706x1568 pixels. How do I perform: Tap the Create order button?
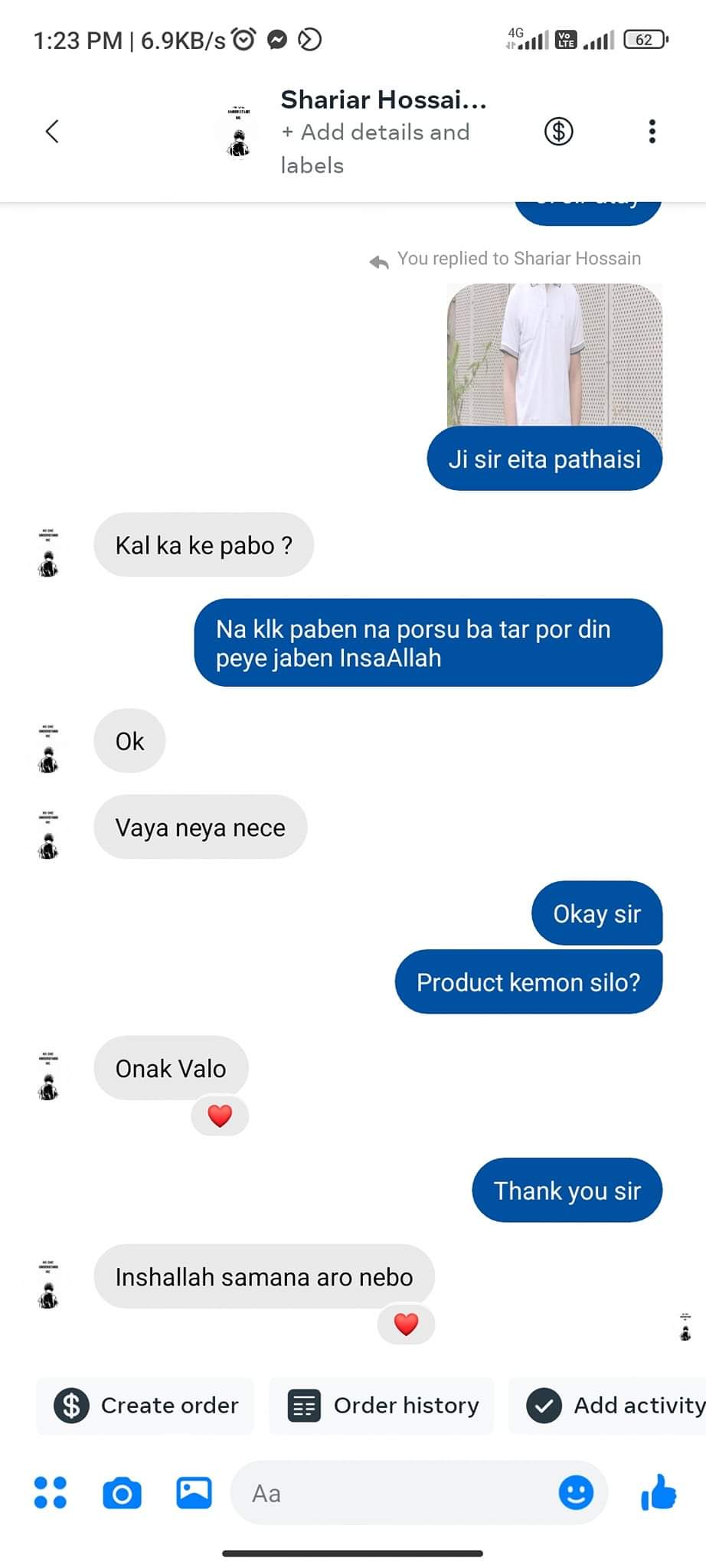coord(145,1406)
